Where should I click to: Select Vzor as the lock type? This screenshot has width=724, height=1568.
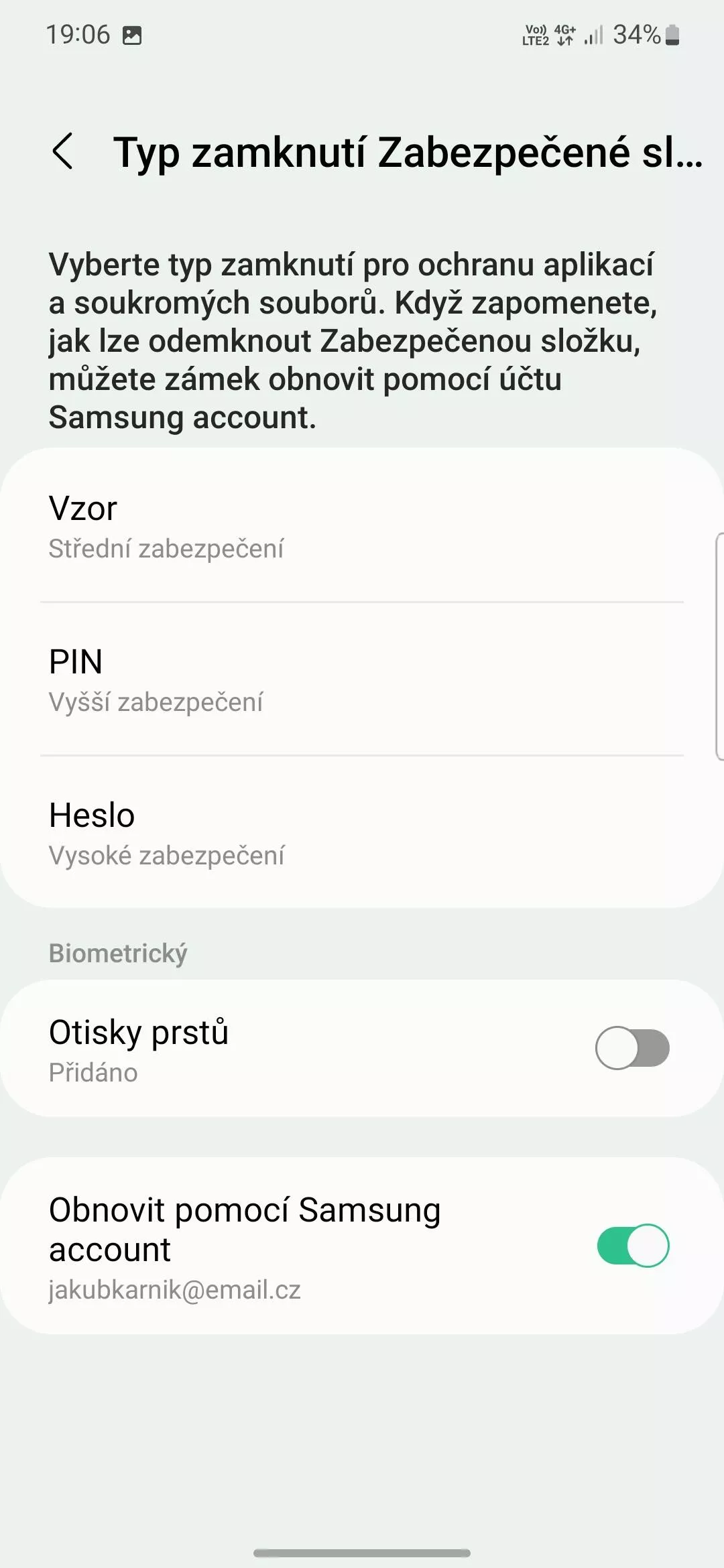tap(362, 526)
